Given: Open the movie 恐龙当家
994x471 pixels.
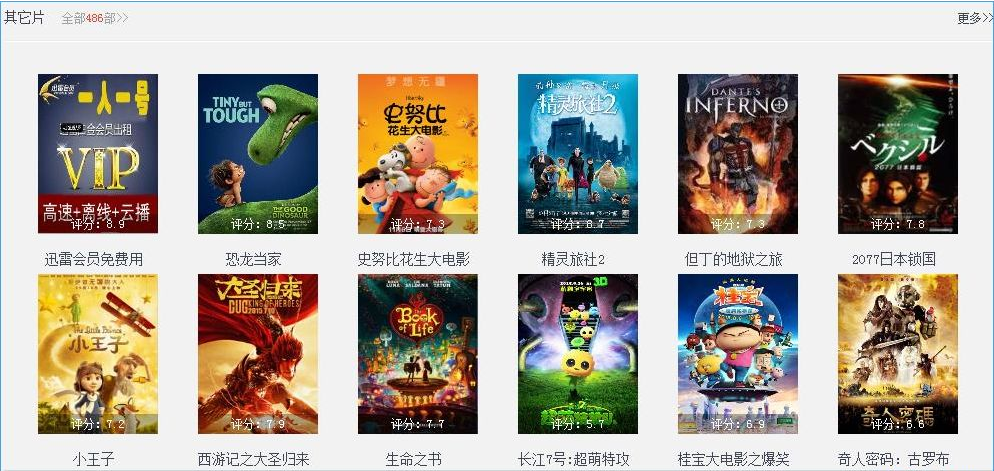Looking at the screenshot, I should point(258,154).
